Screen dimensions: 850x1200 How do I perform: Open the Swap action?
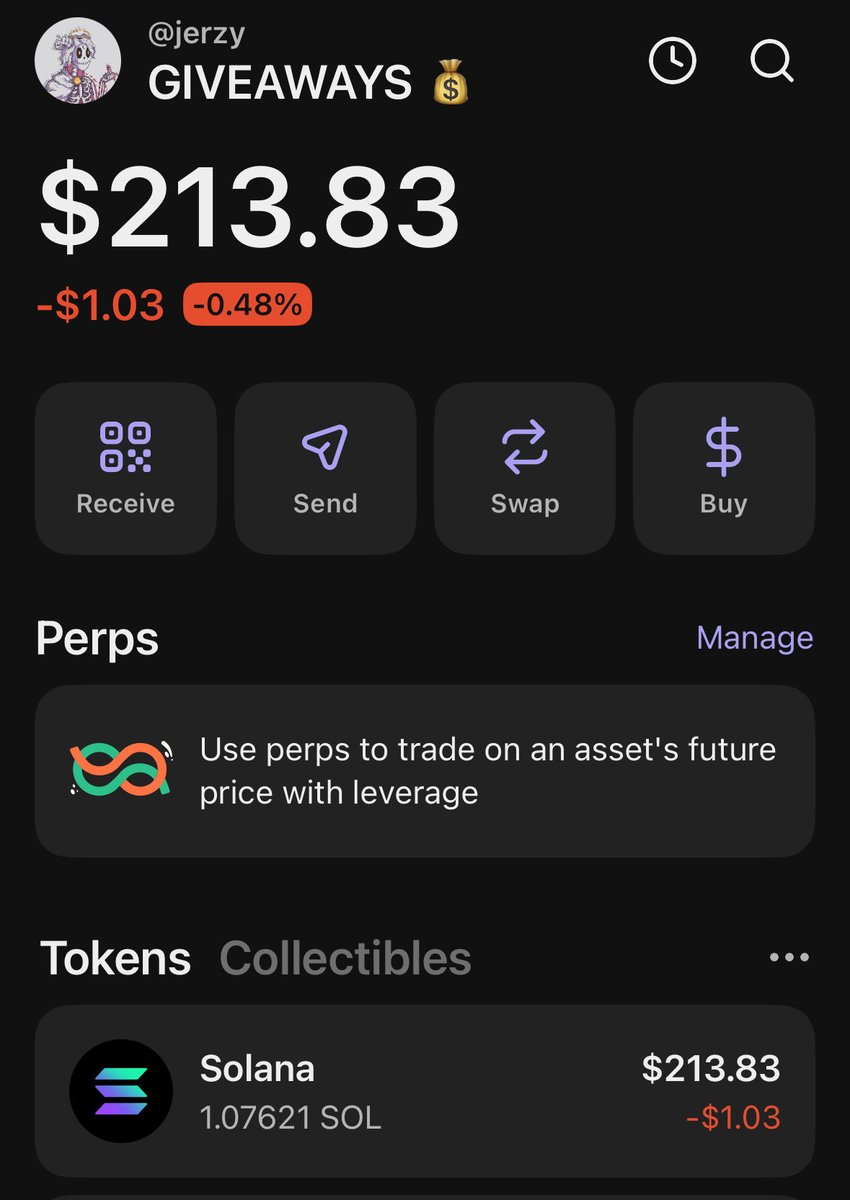point(525,468)
